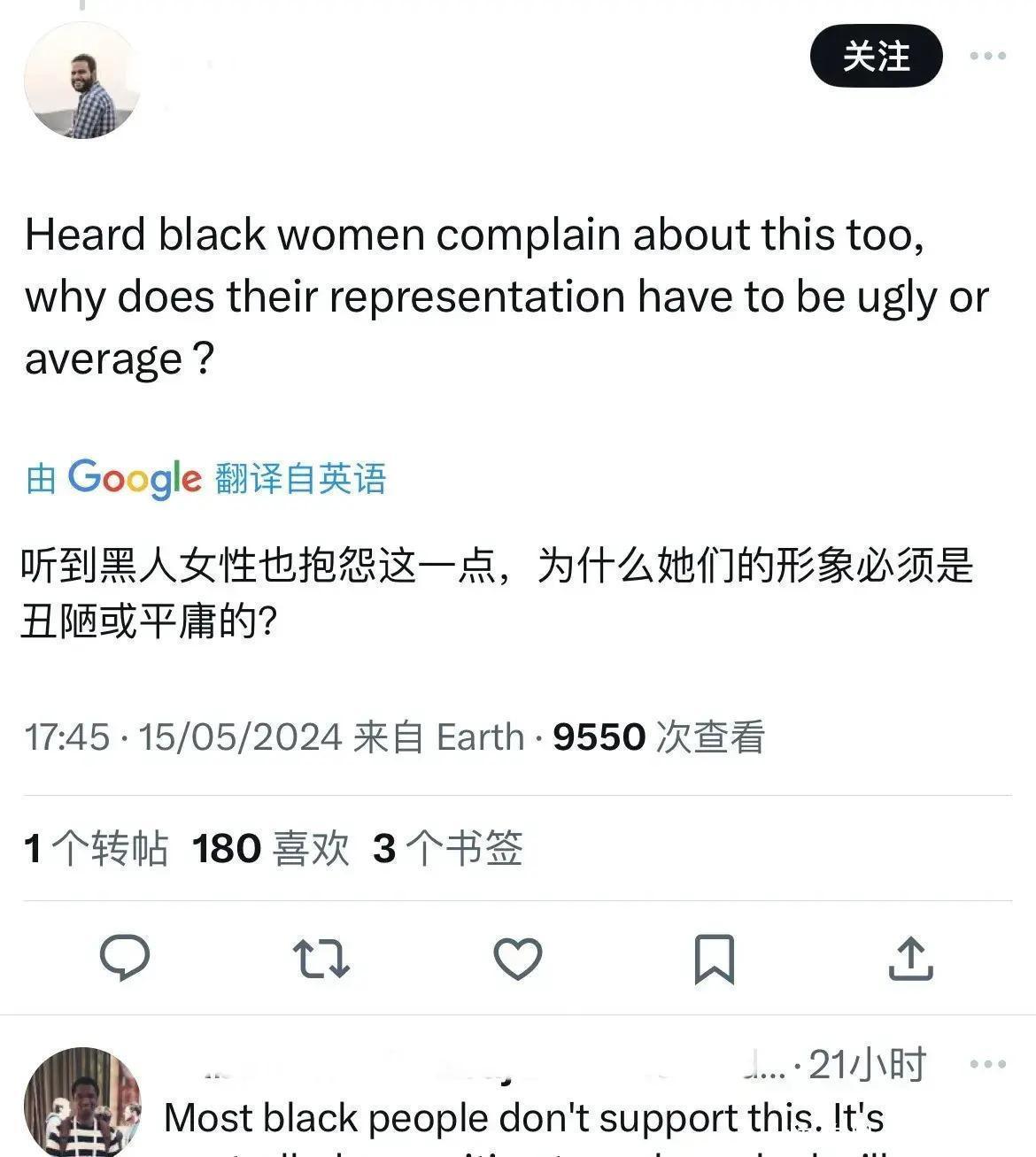
Task: View the 1 个转帖 reposts list
Action: point(96,848)
